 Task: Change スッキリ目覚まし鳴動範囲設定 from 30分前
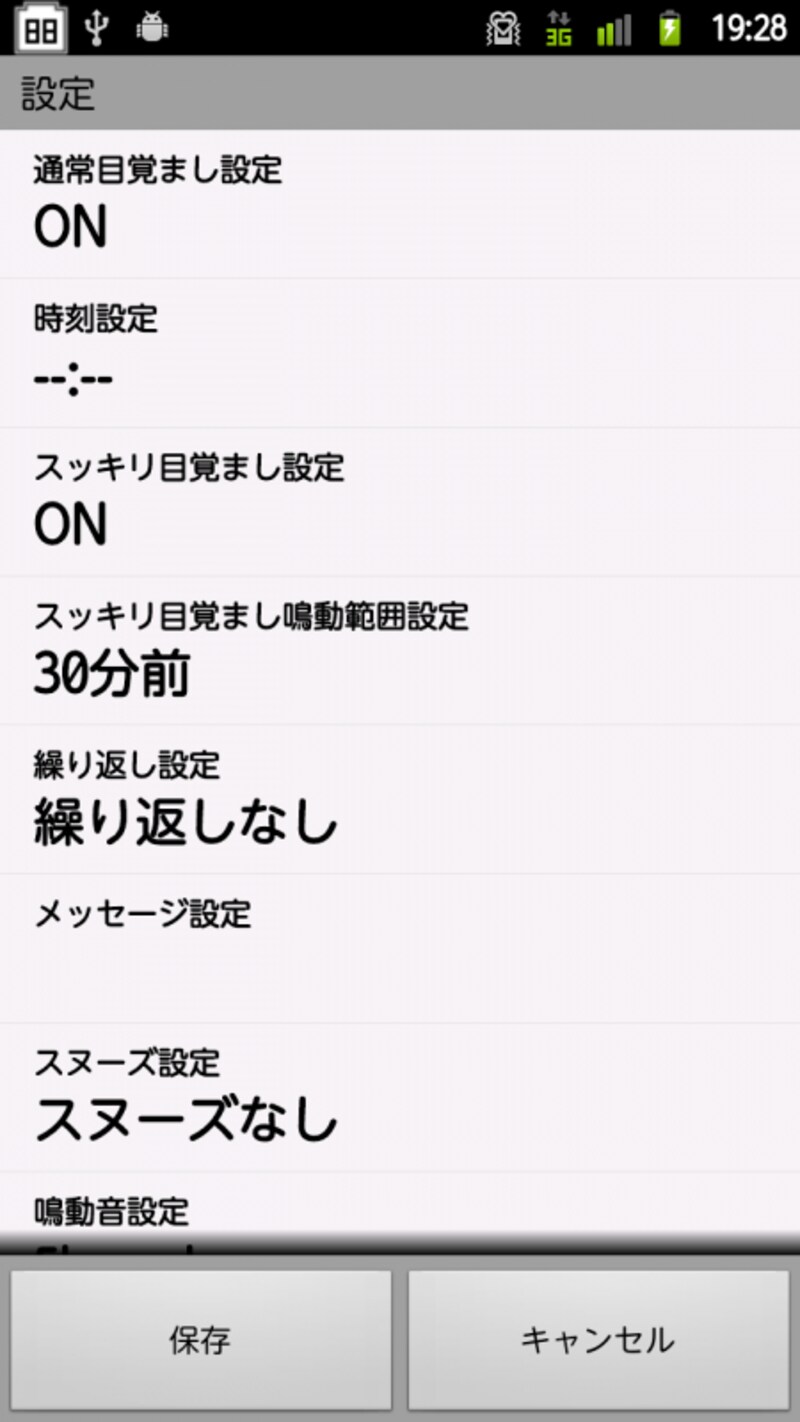[x=400, y=651]
